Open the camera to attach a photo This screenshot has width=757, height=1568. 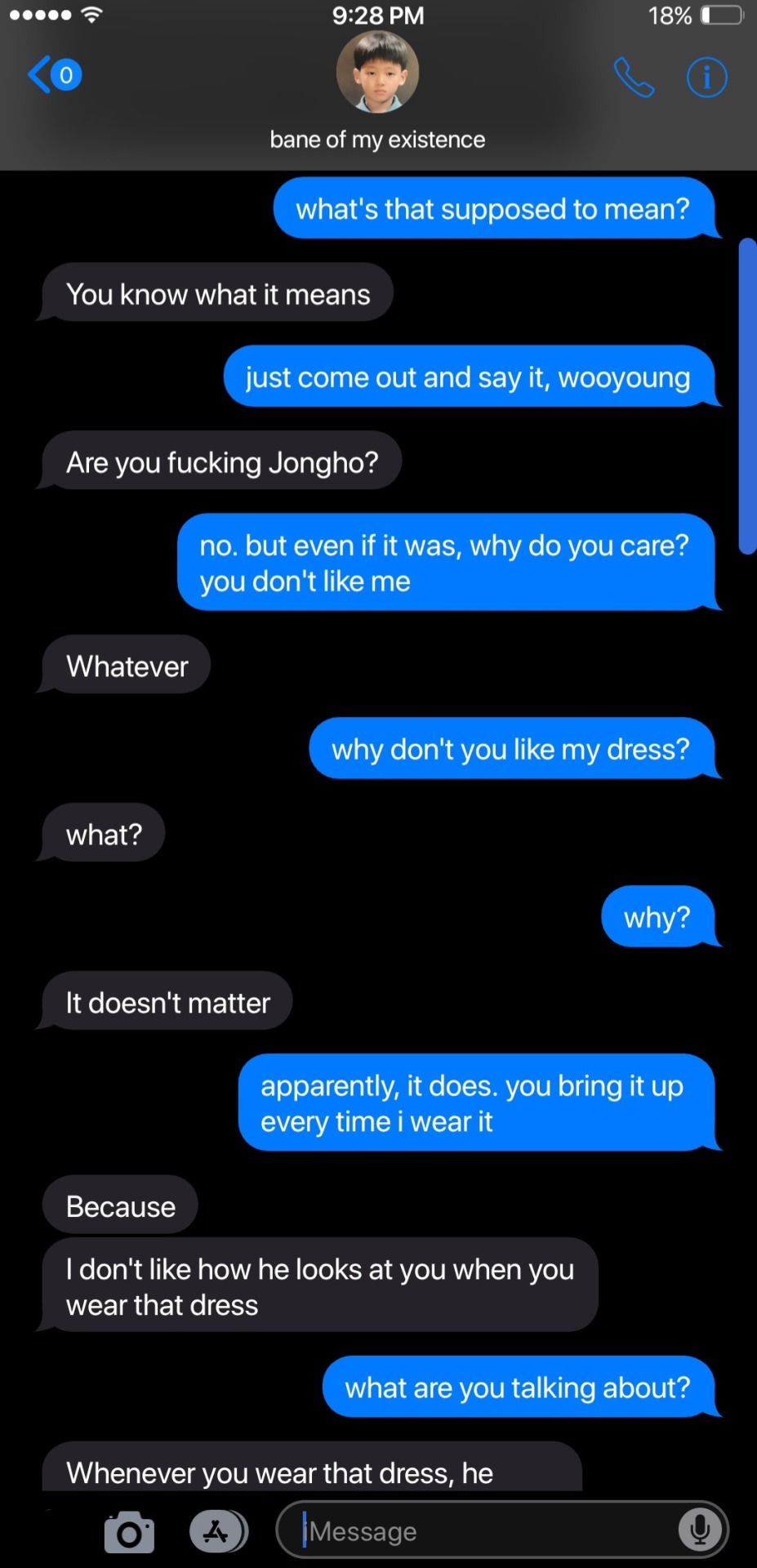coord(129,1532)
